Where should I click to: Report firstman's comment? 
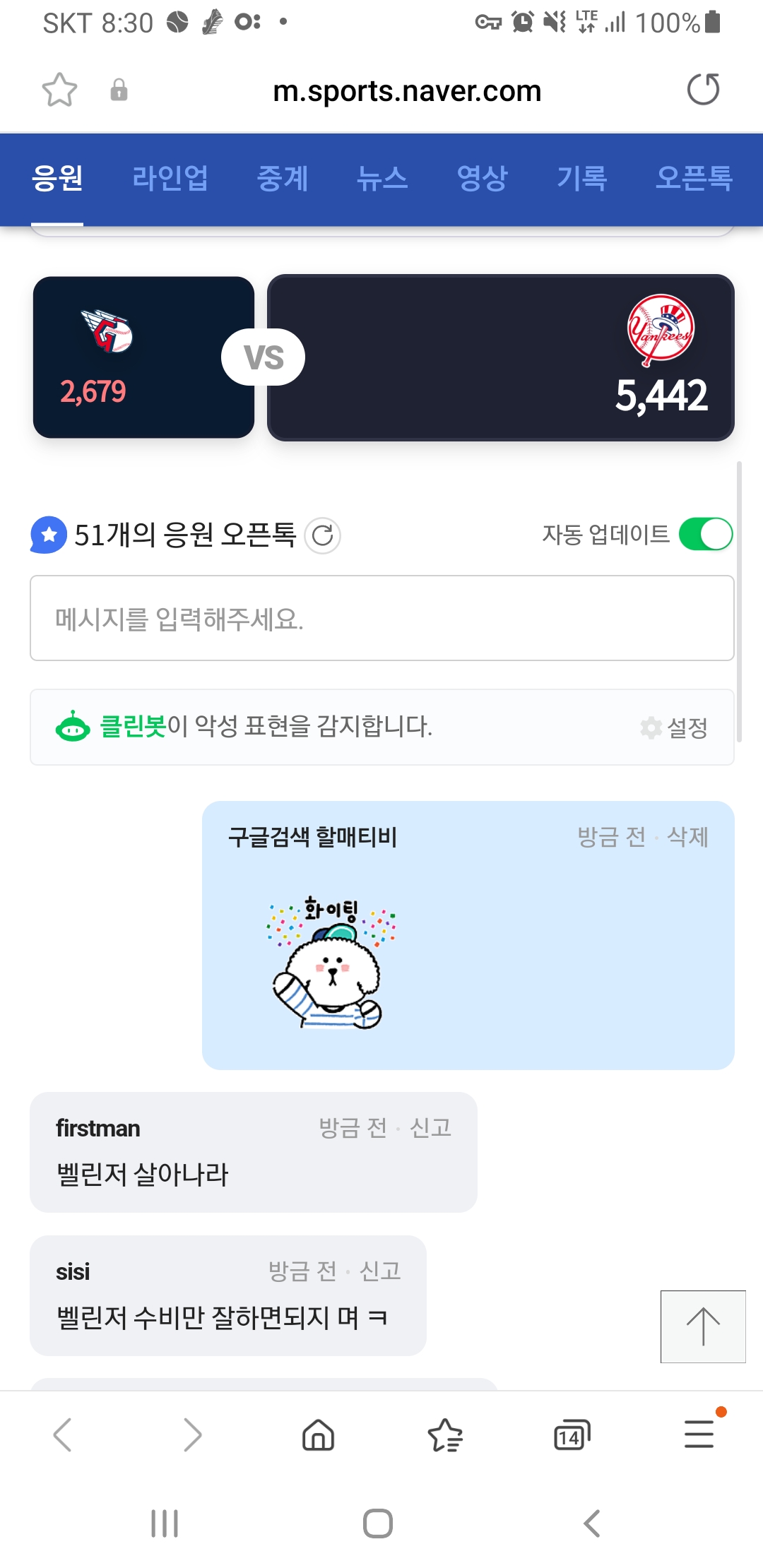point(430,1128)
